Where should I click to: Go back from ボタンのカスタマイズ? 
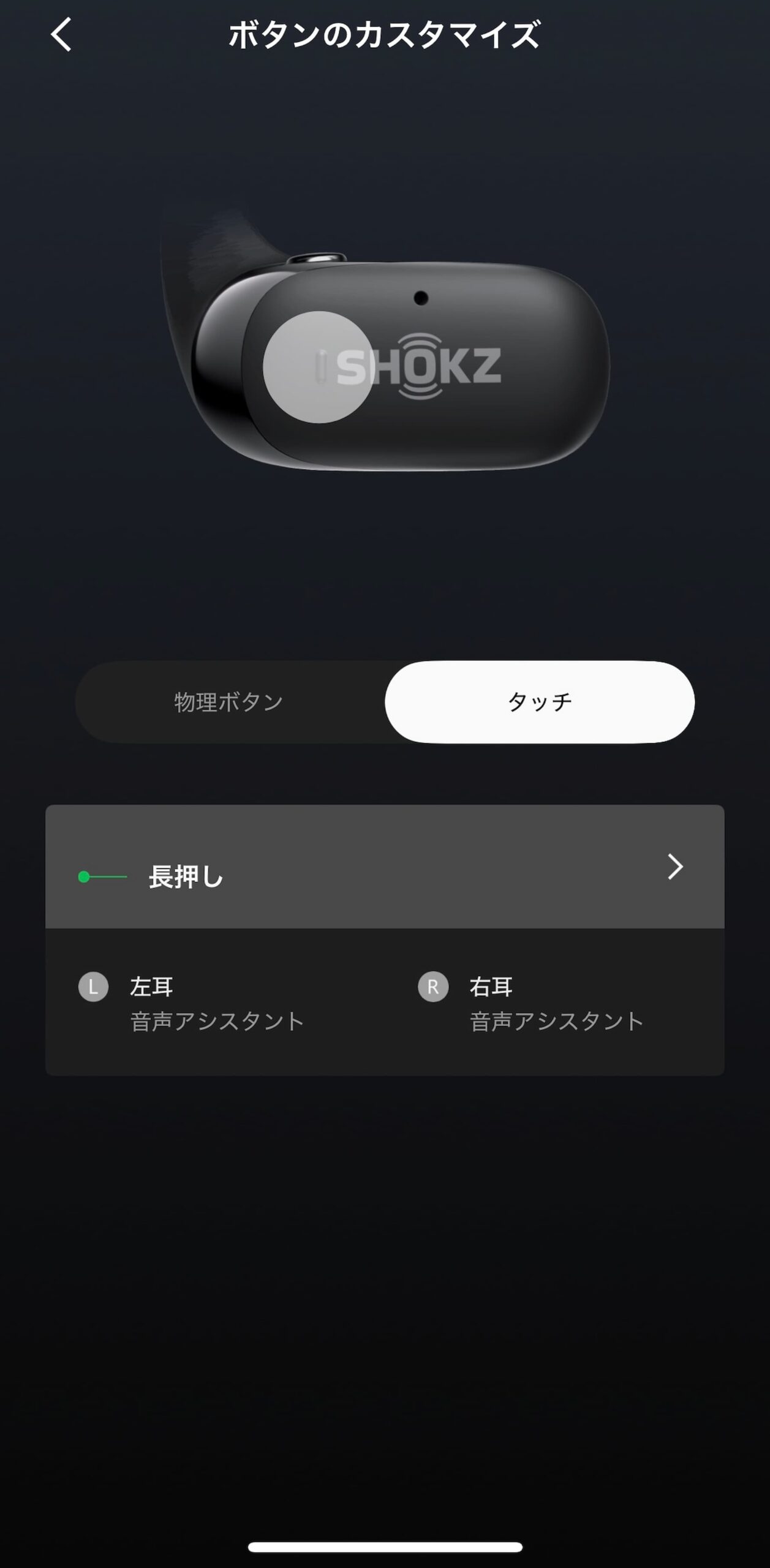tap(61, 34)
